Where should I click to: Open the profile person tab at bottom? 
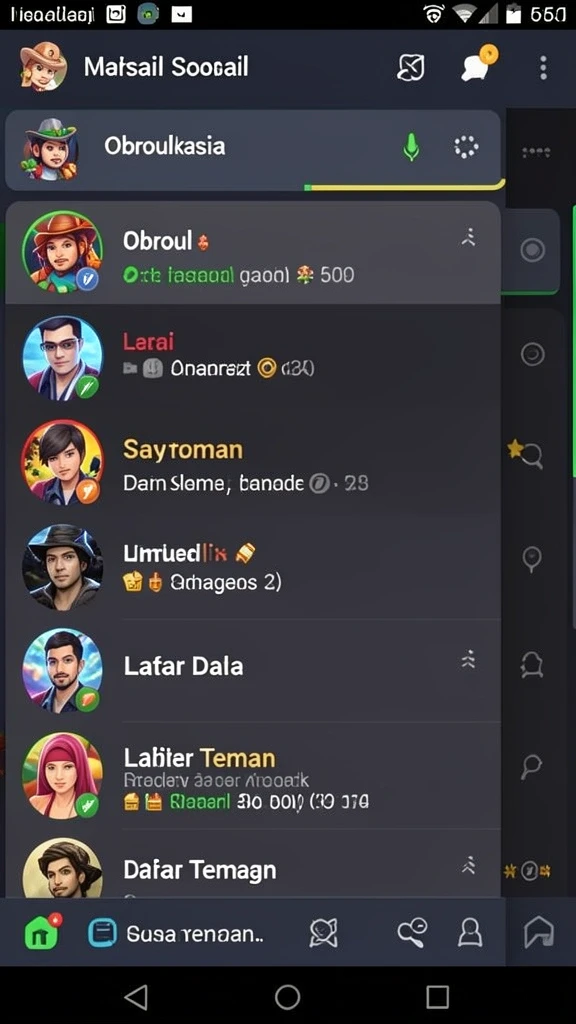tap(470, 932)
